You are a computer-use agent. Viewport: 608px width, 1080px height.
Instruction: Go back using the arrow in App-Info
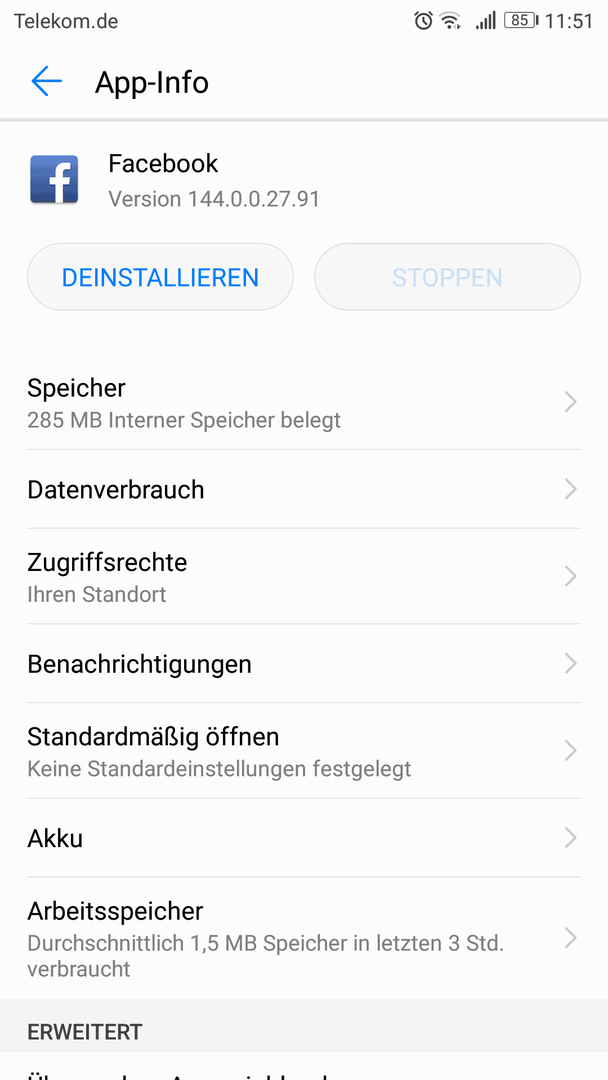[x=47, y=82]
